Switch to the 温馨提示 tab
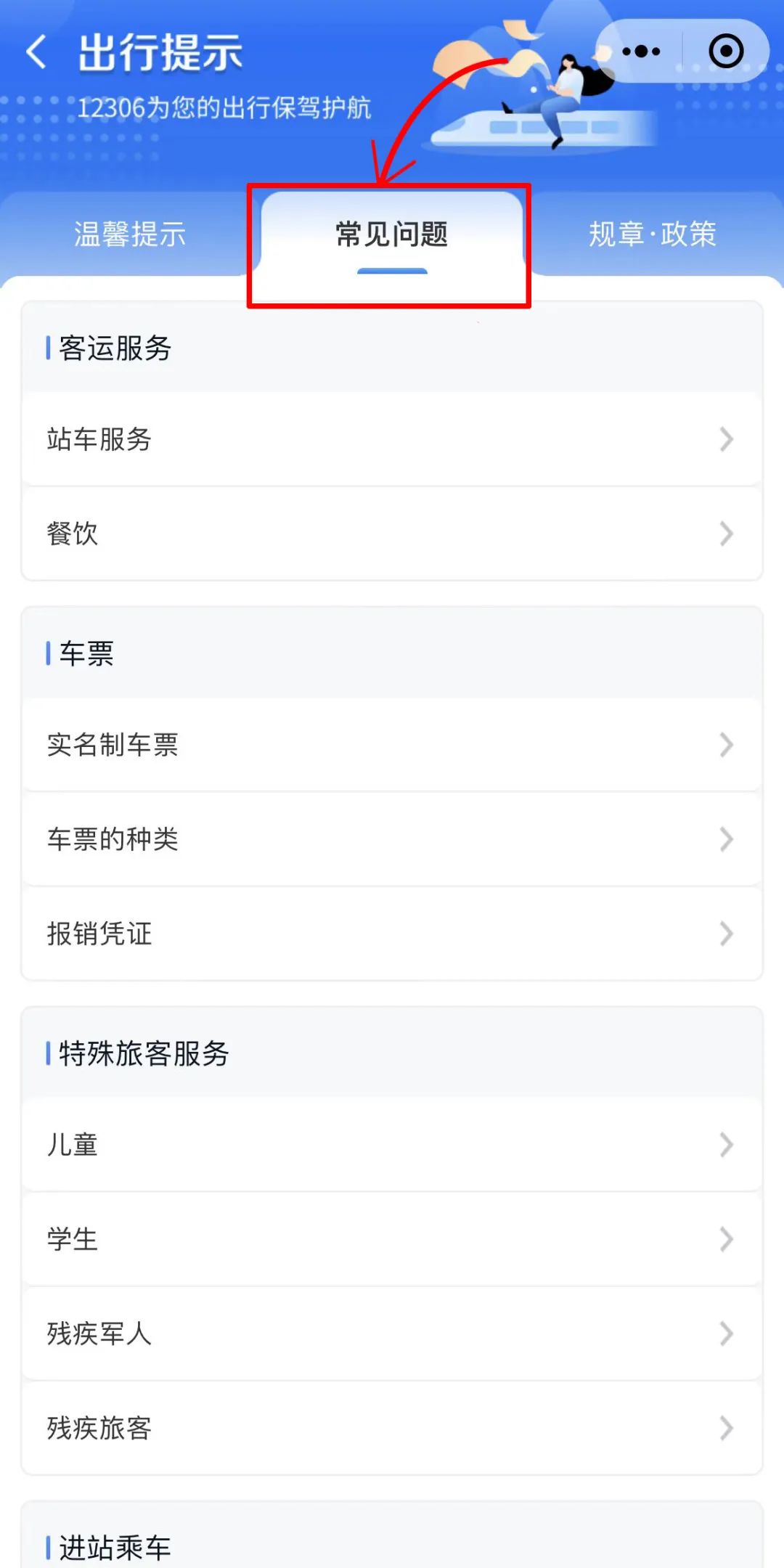The image size is (784, 1568). [130, 234]
